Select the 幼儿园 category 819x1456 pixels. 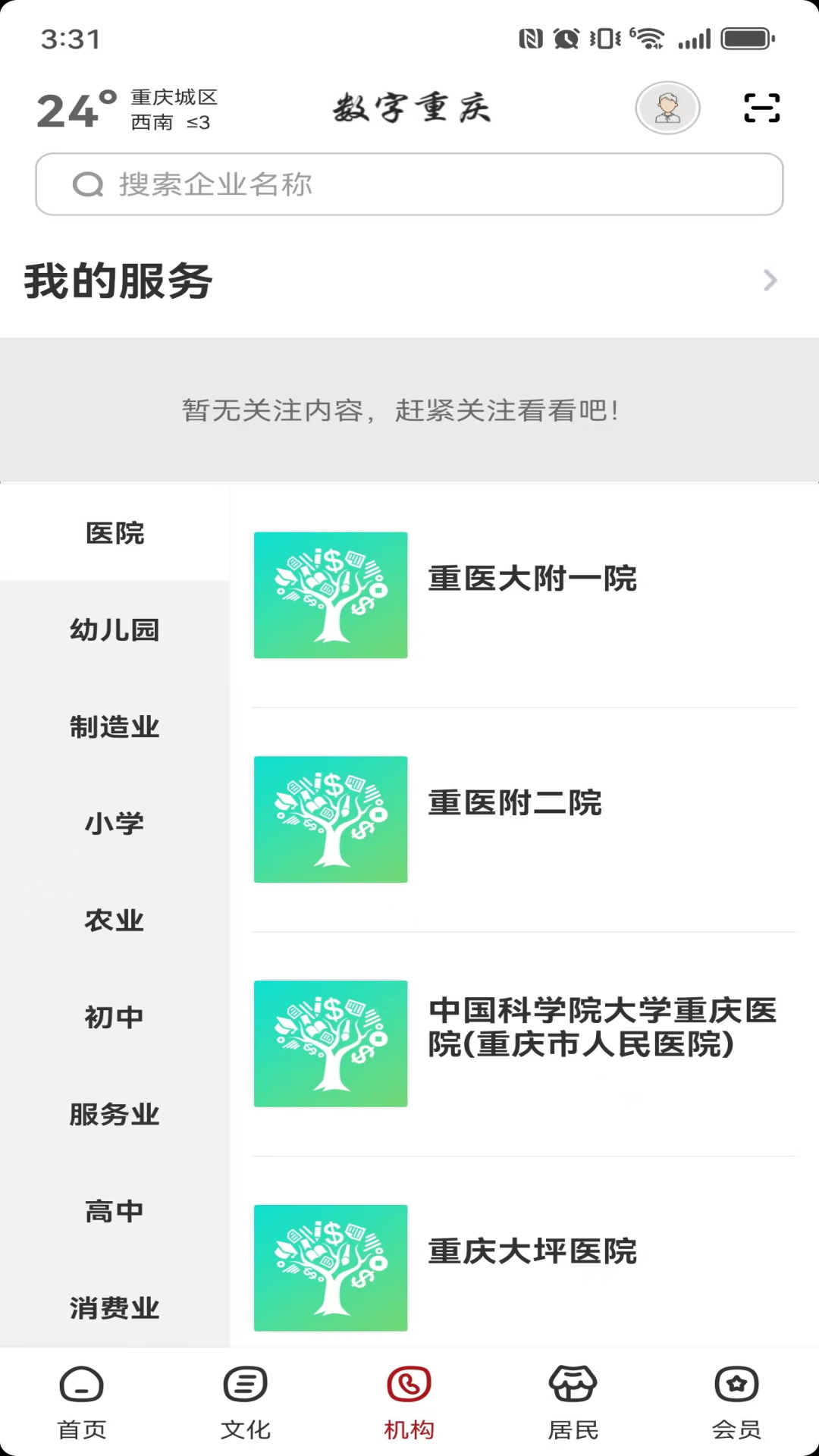point(115,630)
